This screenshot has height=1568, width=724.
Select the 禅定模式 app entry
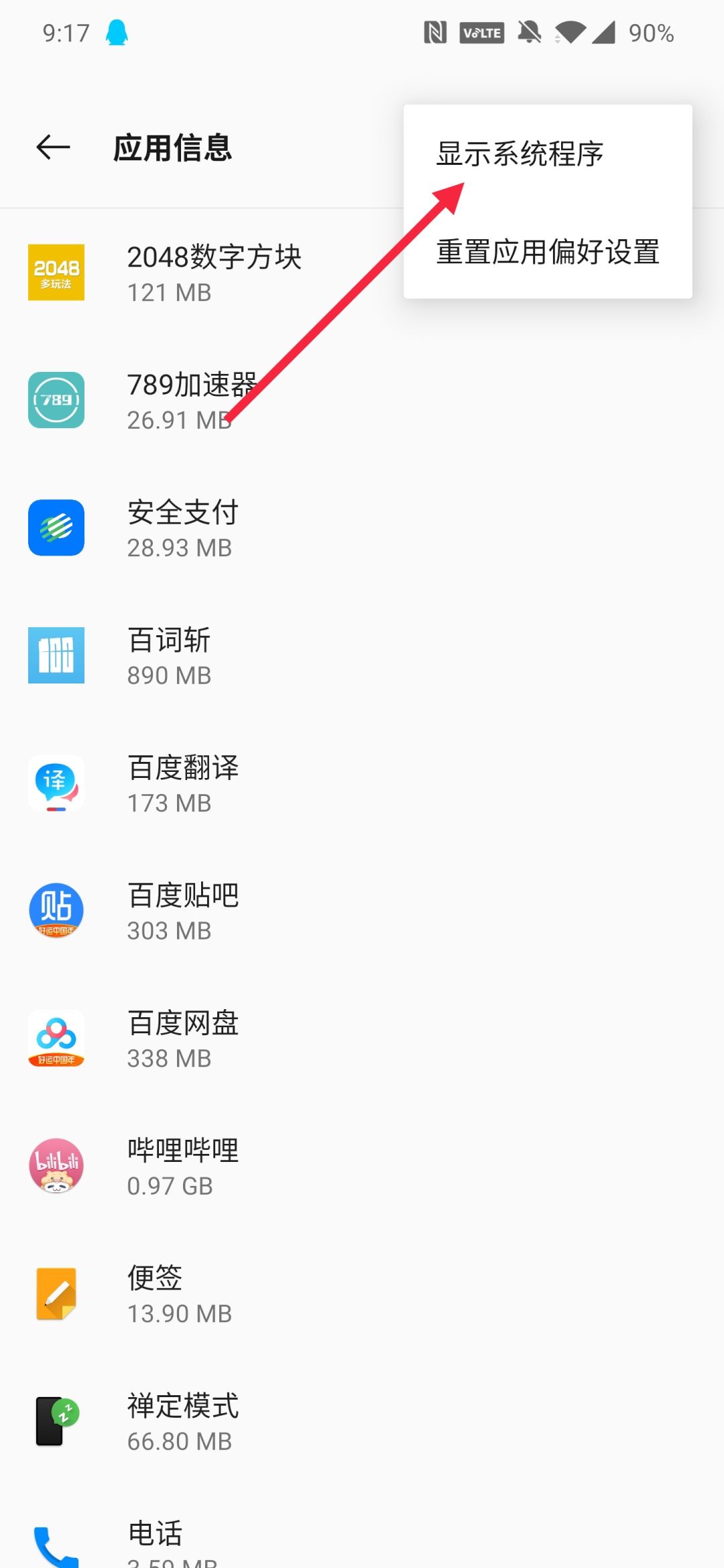[x=183, y=1421]
